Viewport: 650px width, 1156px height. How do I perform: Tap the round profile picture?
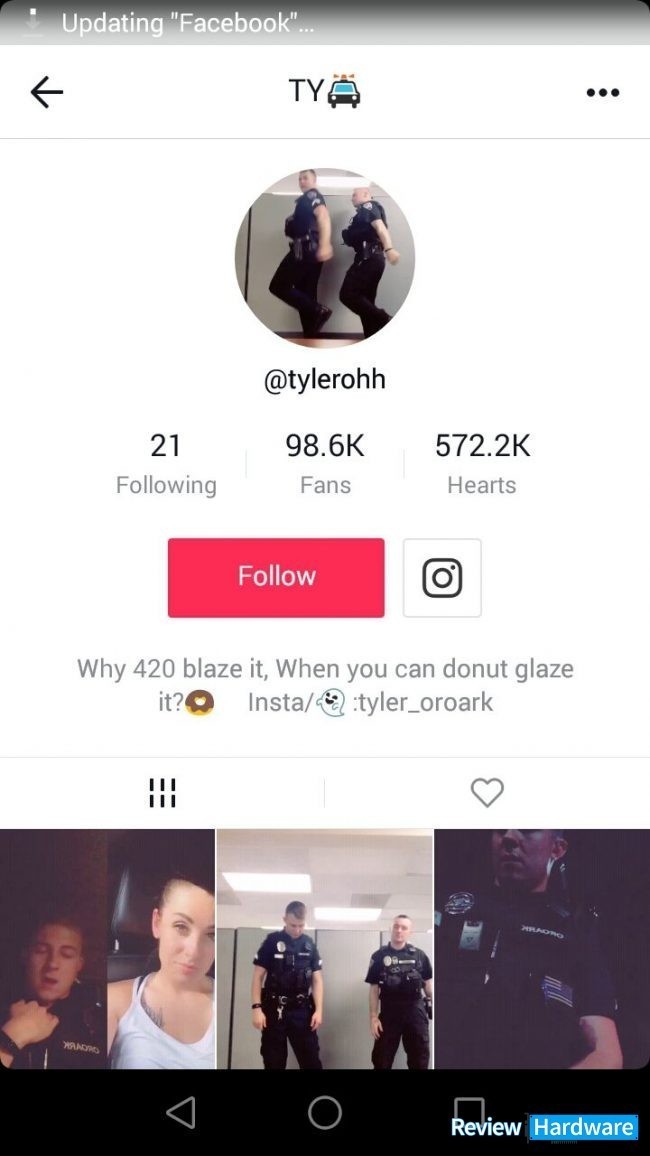pyautogui.click(x=325, y=258)
